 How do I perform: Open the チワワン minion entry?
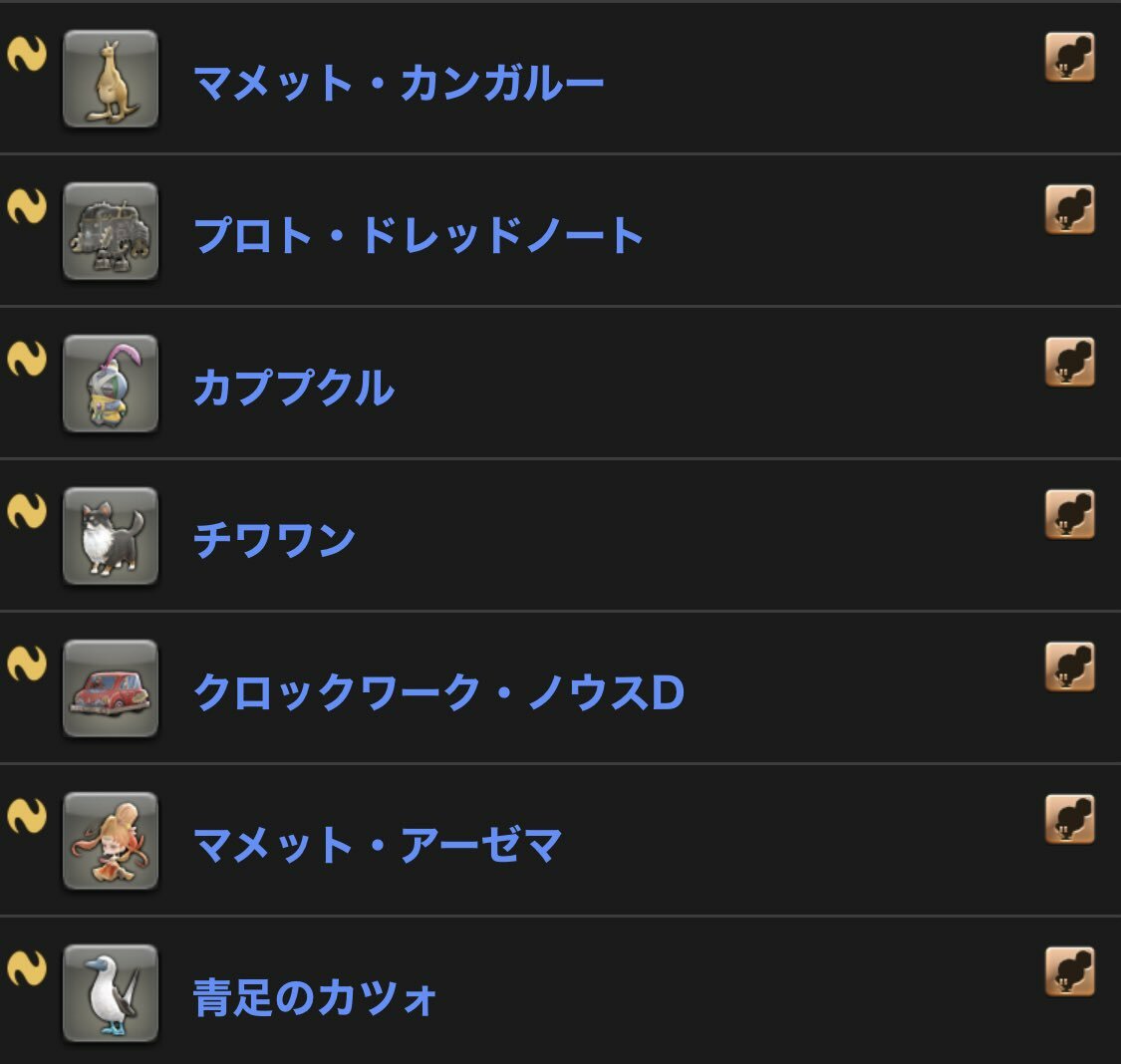pos(274,540)
